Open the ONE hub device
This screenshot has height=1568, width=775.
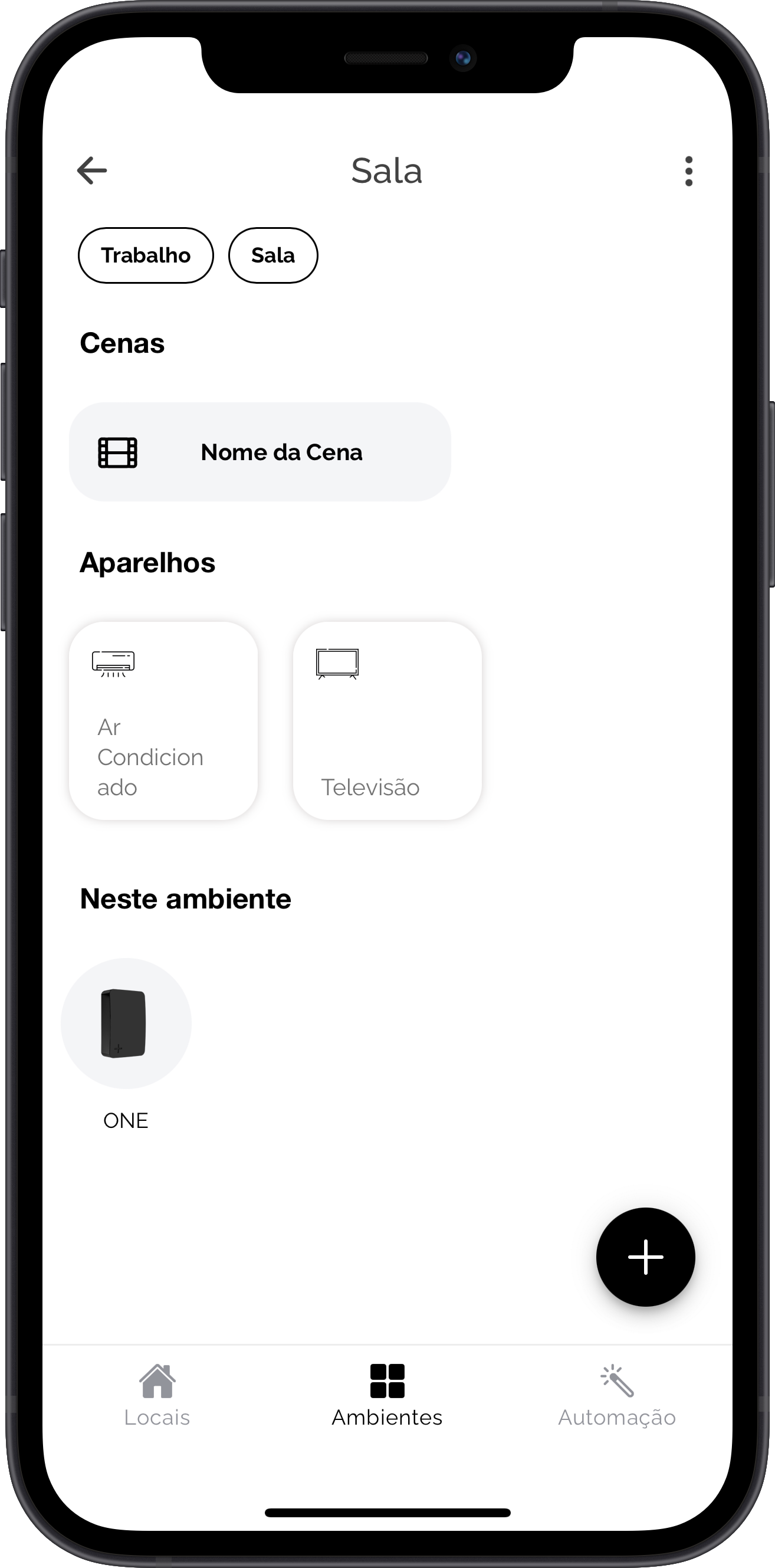[126, 1045]
